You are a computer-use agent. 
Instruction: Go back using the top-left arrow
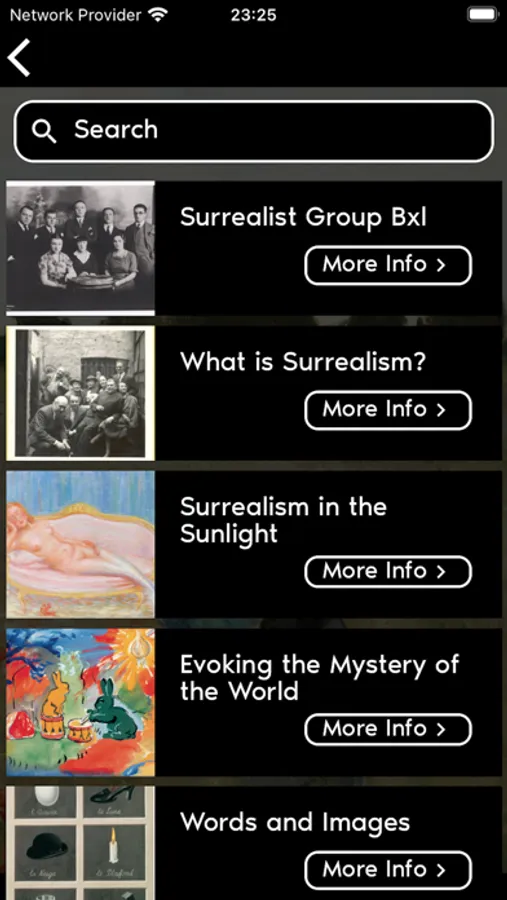coord(18,58)
